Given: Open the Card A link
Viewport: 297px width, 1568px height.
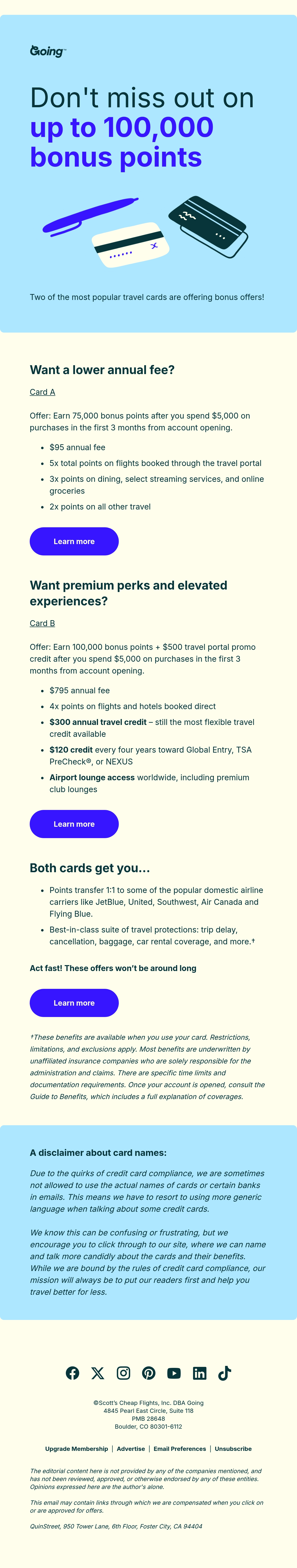Looking at the screenshot, I should [x=43, y=392].
